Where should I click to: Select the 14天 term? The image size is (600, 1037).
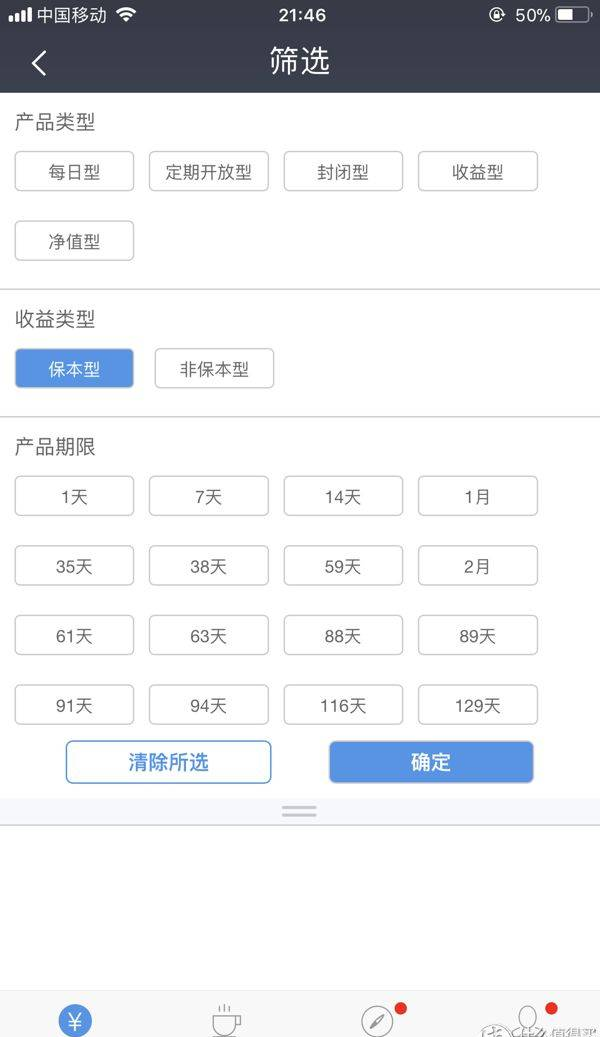343,496
